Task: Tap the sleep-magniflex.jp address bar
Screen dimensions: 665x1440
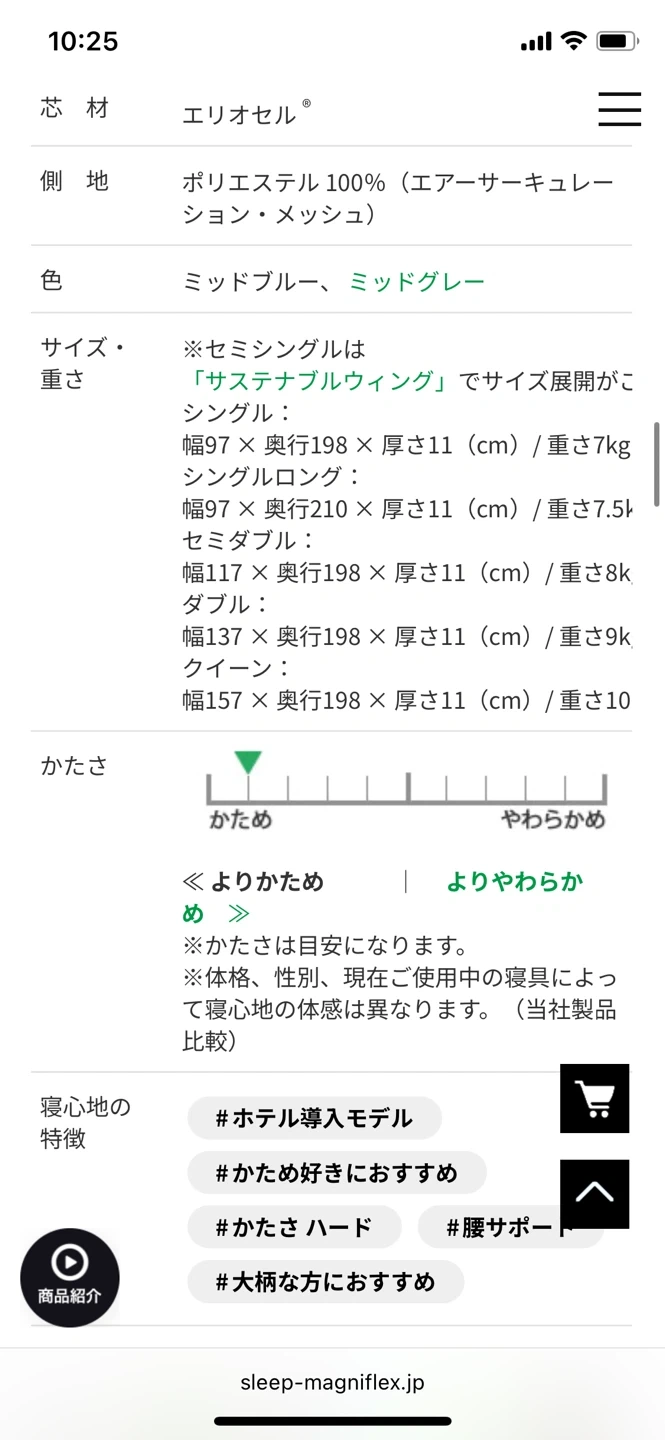Action: click(x=332, y=1383)
